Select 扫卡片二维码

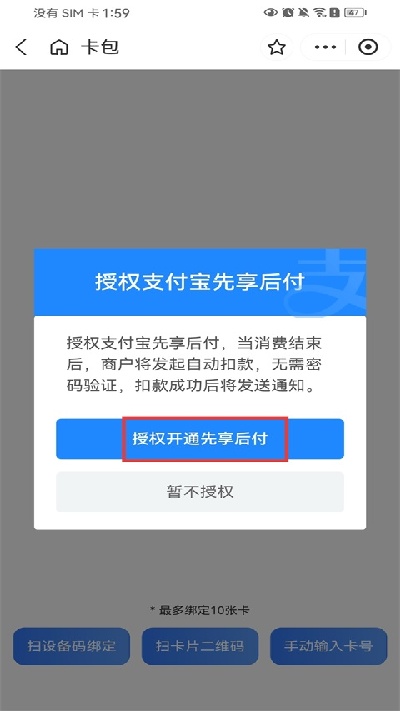point(200,646)
